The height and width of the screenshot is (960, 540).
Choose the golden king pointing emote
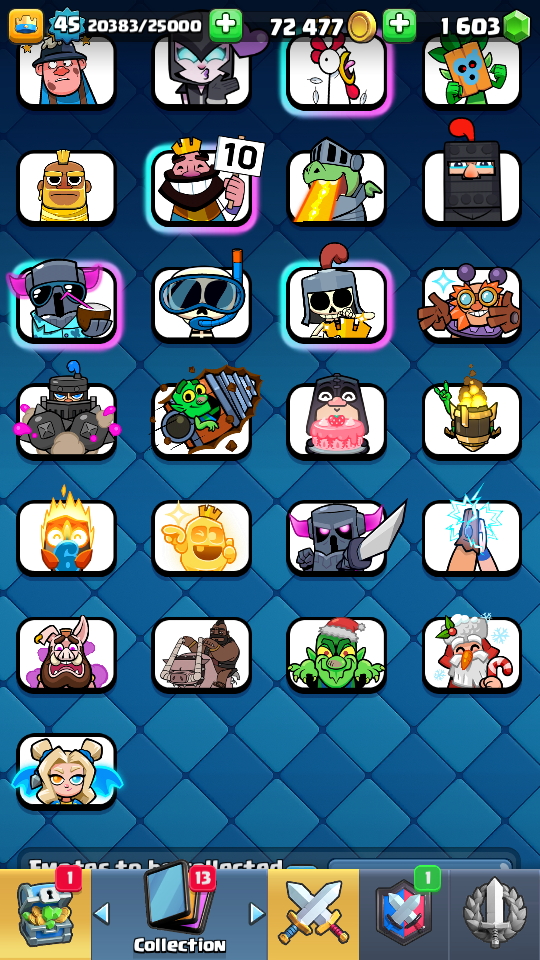pyautogui.click(x=202, y=538)
